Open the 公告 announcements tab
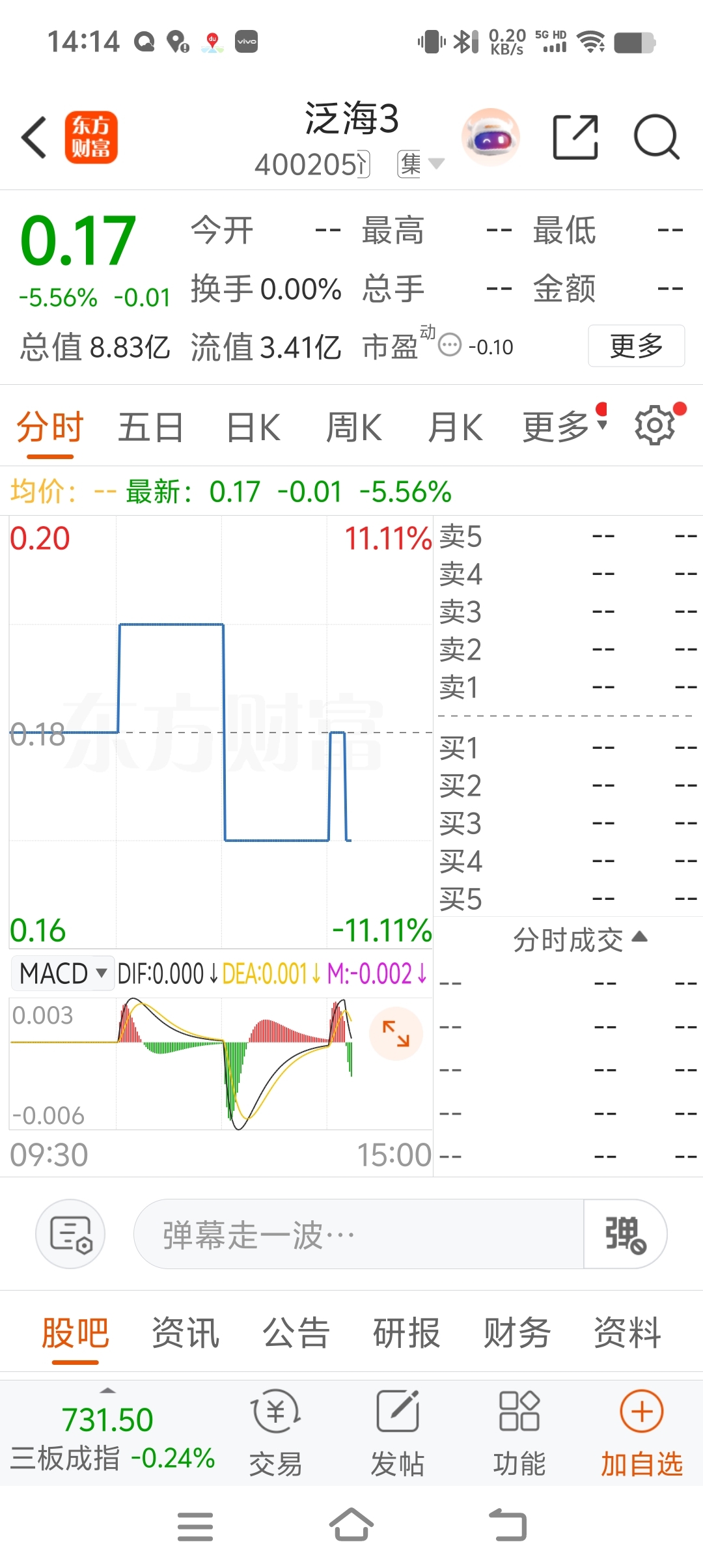The width and height of the screenshot is (703, 1568). click(296, 1332)
